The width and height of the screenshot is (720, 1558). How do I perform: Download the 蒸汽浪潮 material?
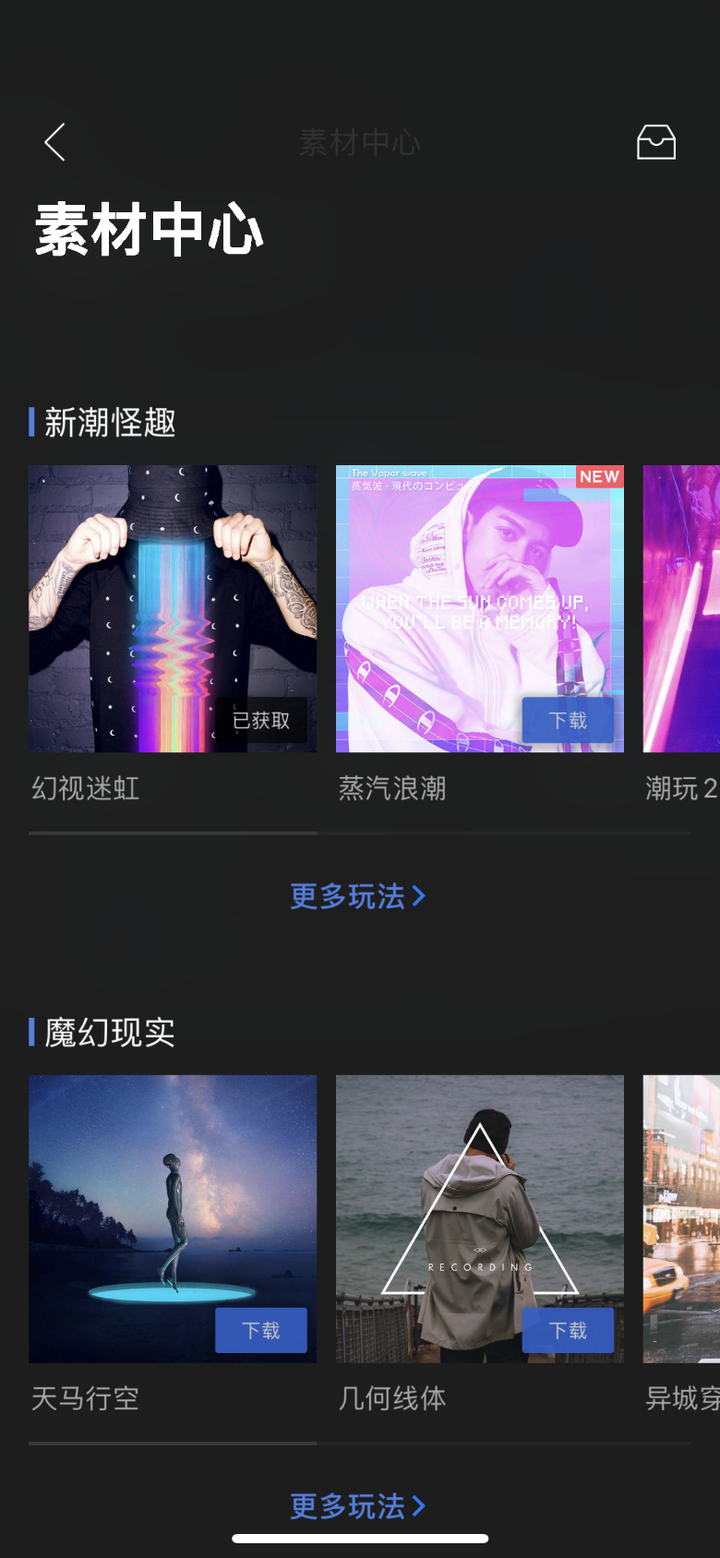tap(567, 720)
